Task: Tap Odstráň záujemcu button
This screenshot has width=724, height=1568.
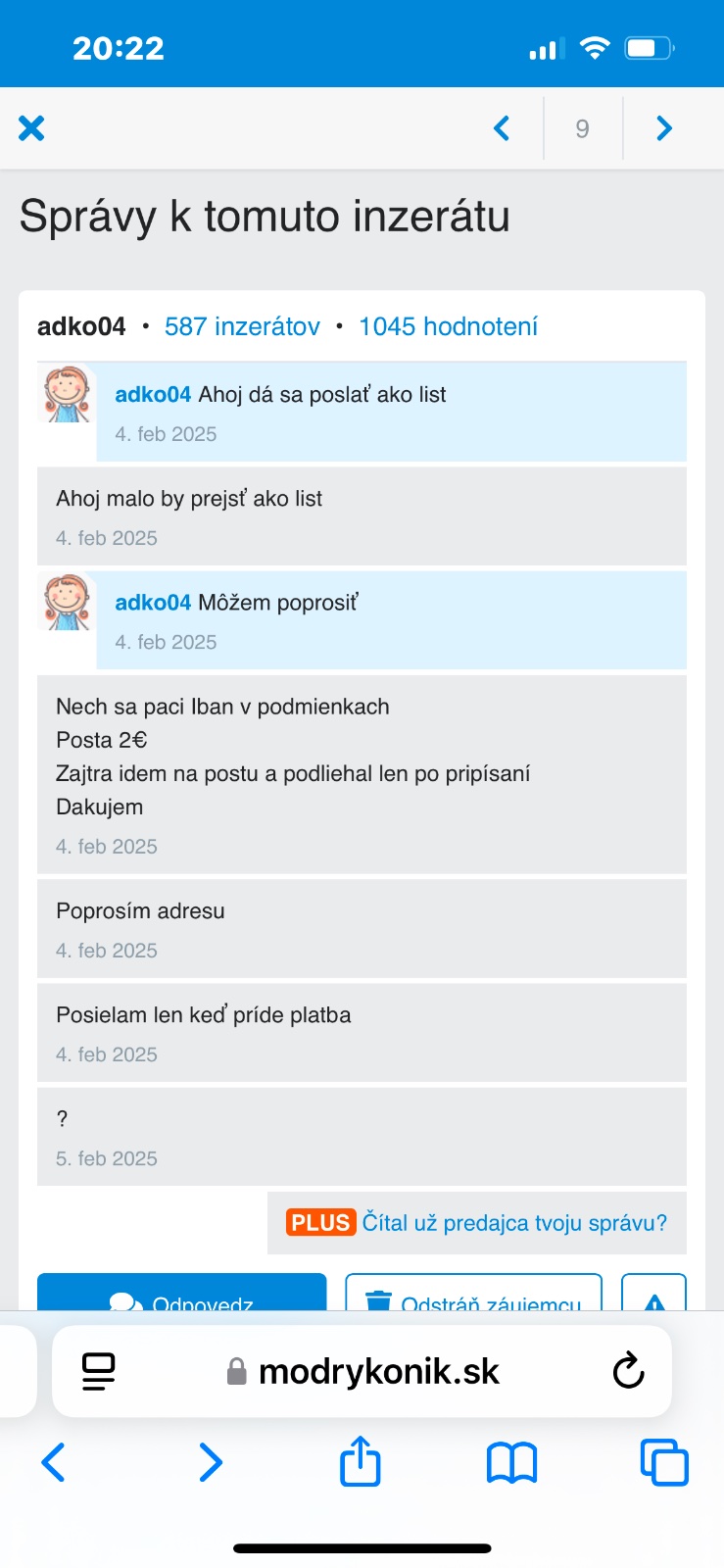Action: click(x=473, y=1295)
